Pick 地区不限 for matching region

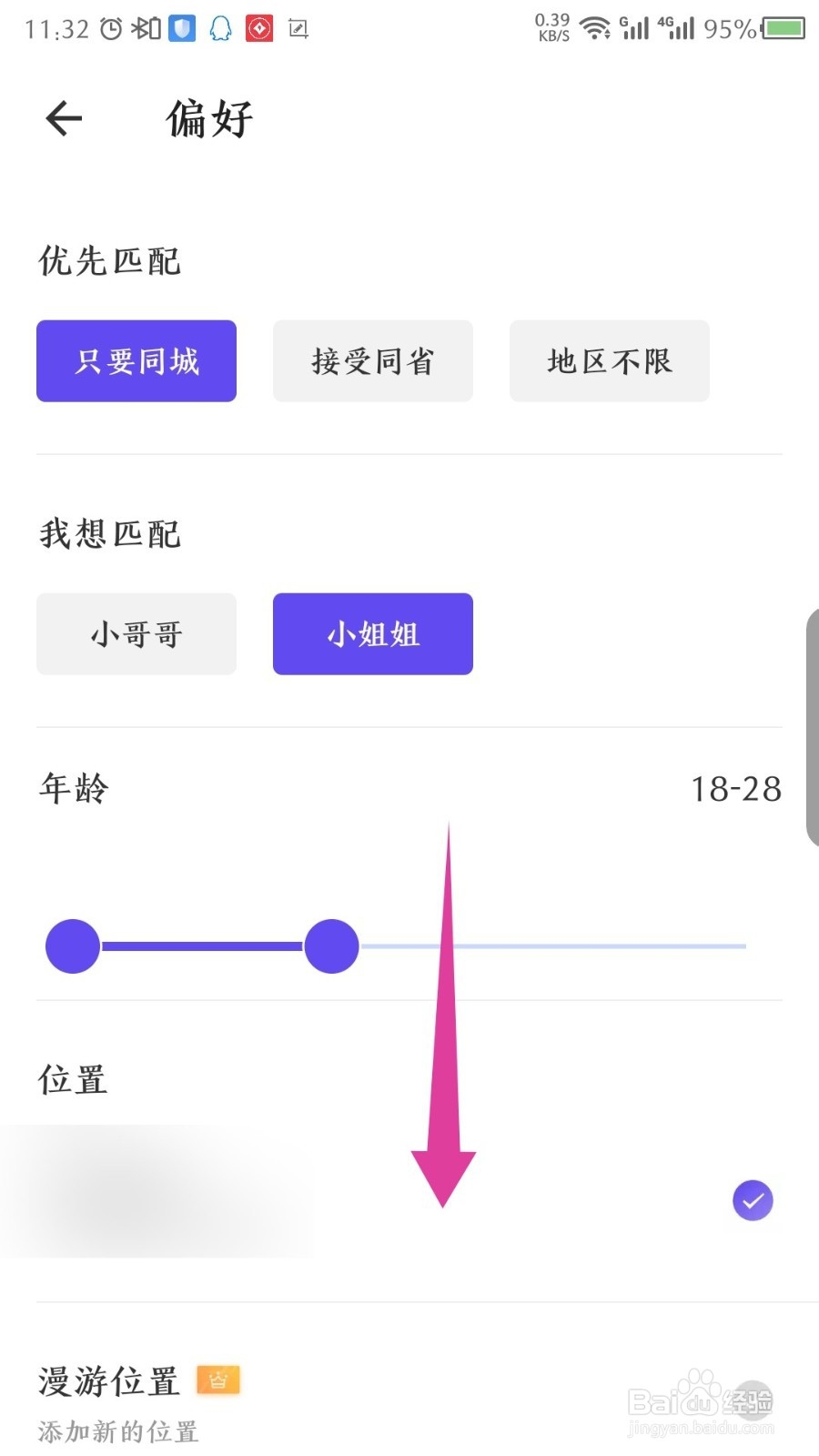click(x=610, y=361)
